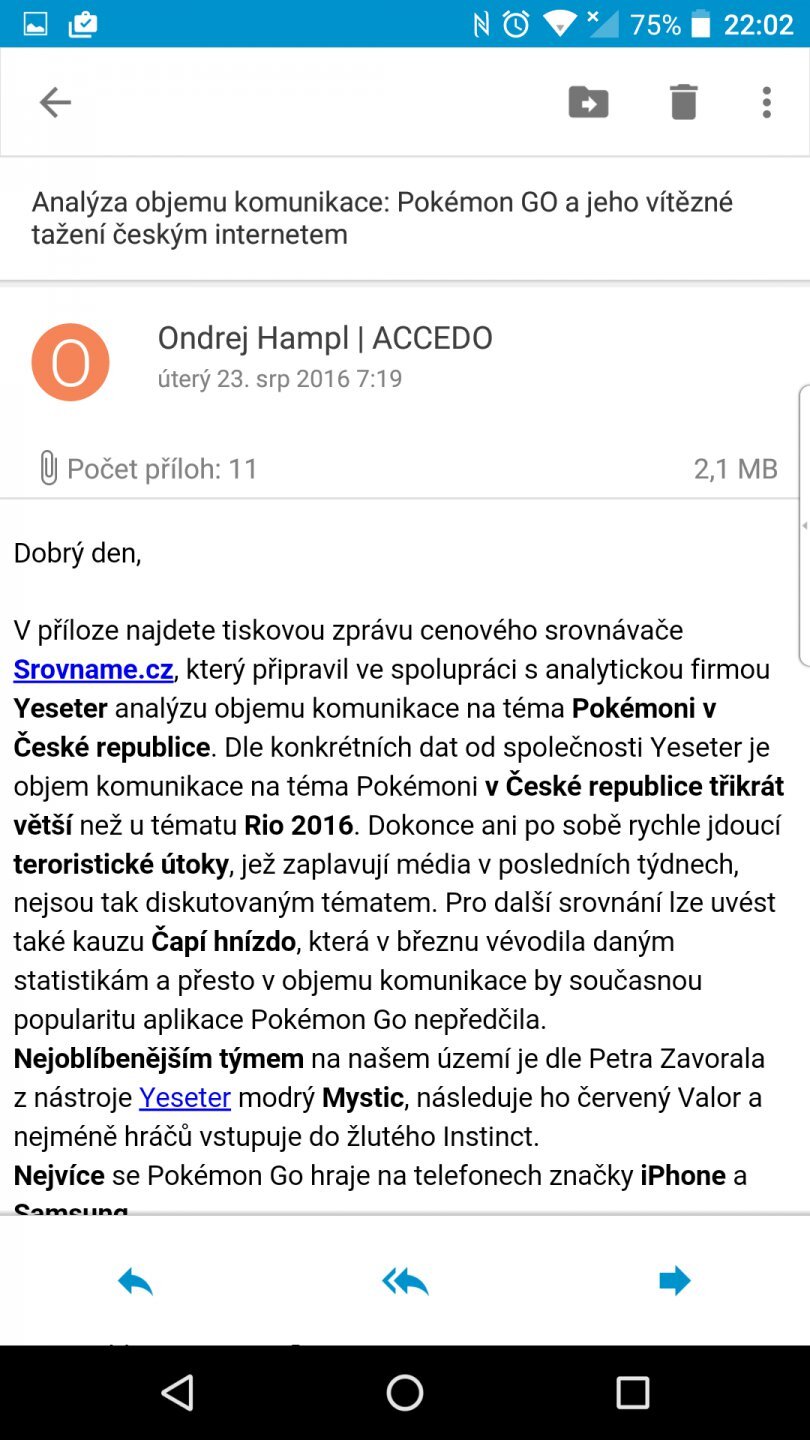810x1440 pixels.
Task: Delete this email
Action: (x=683, y=102)
